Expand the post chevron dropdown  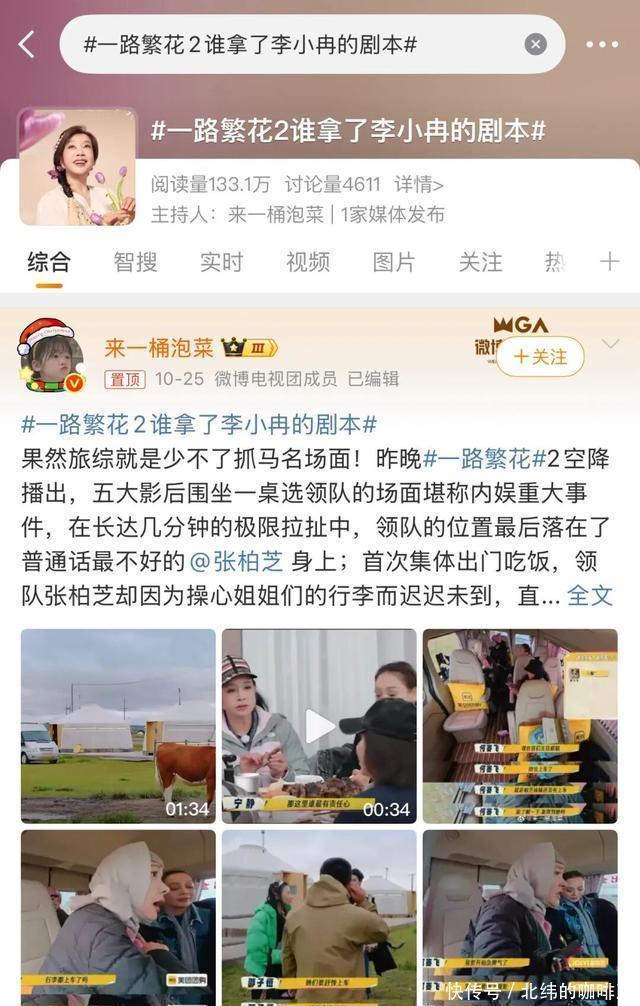pyautogui.click(x=610, y=344)
